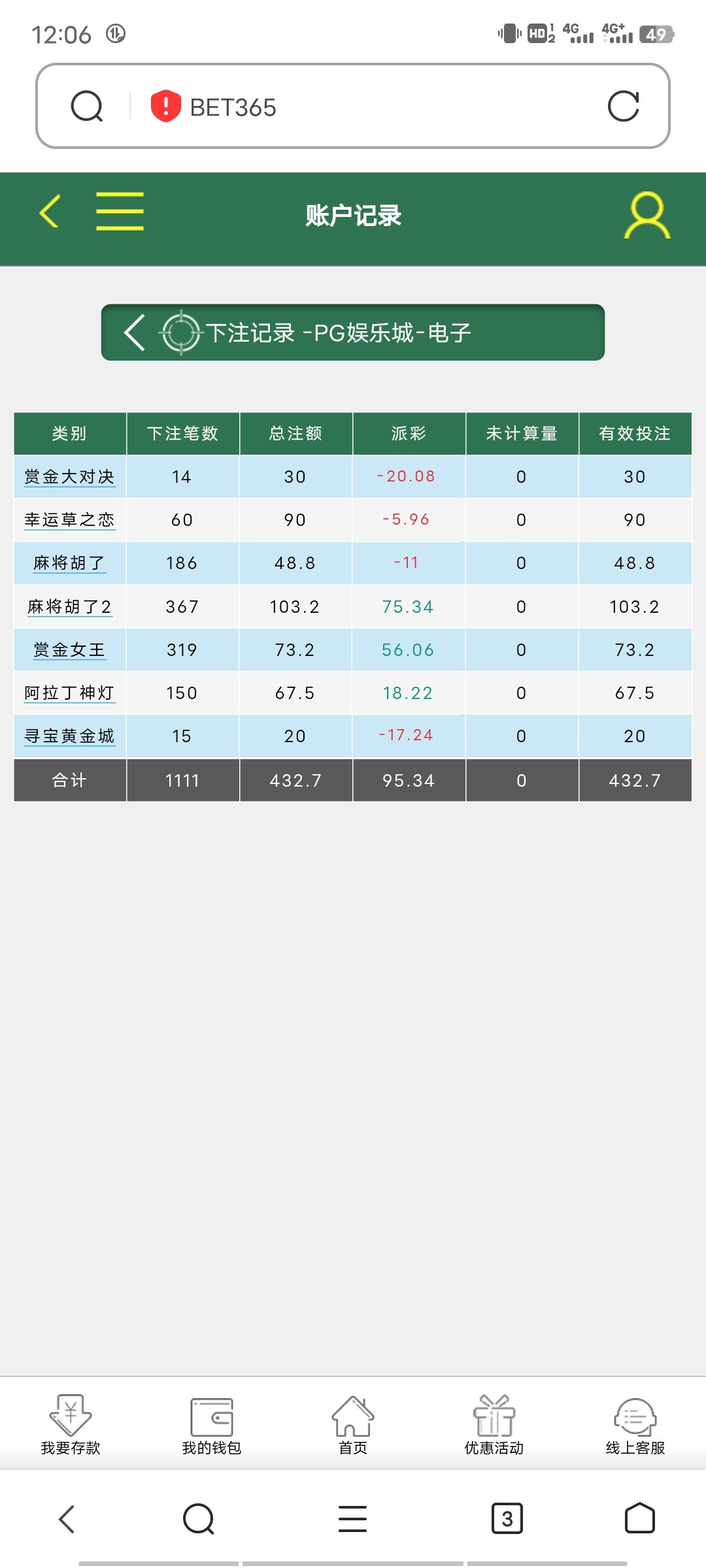The height and width of the screenshot is (1568, 706).
Task: Go back from 下注记录 banner arrow
Action: click(135, 332)
